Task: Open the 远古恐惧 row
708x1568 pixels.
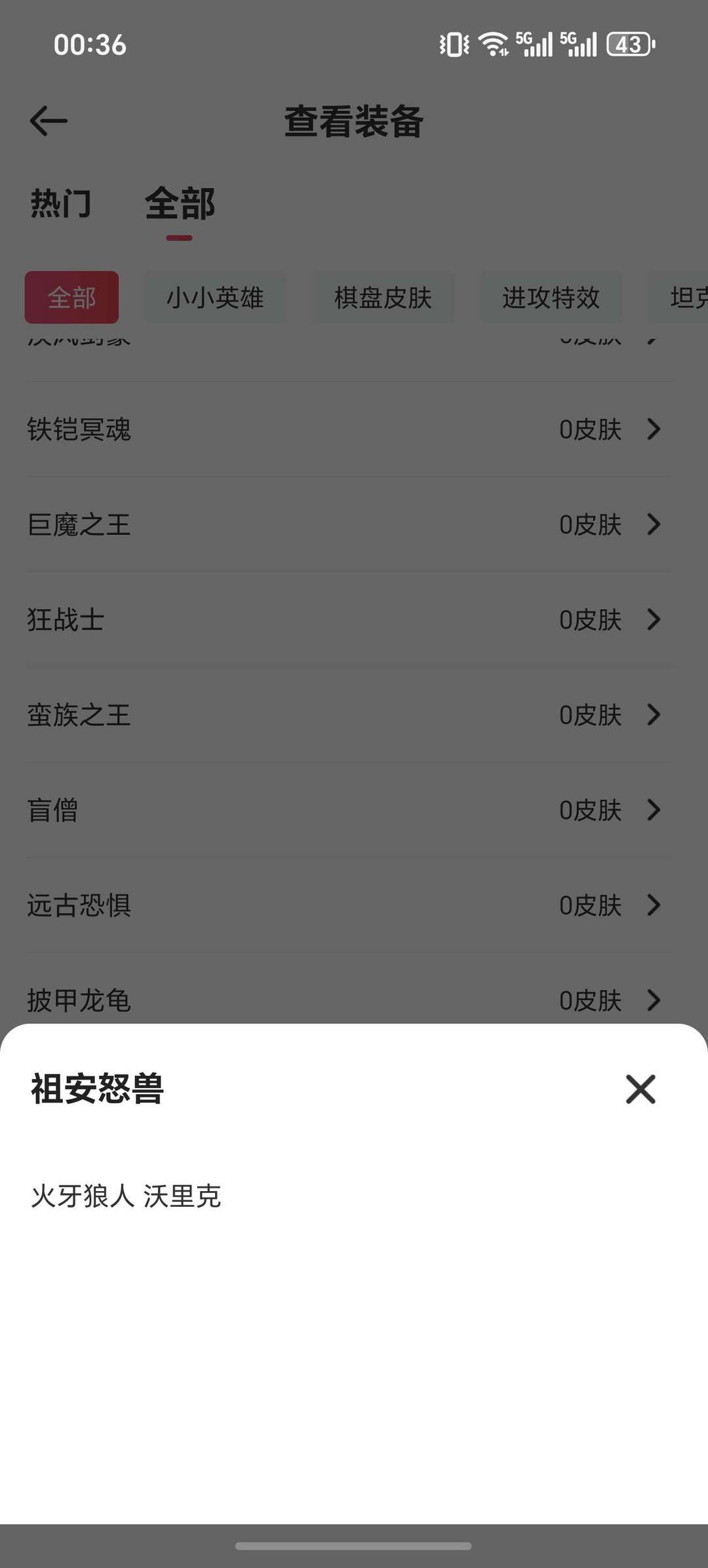Action: tap(347, 905)
